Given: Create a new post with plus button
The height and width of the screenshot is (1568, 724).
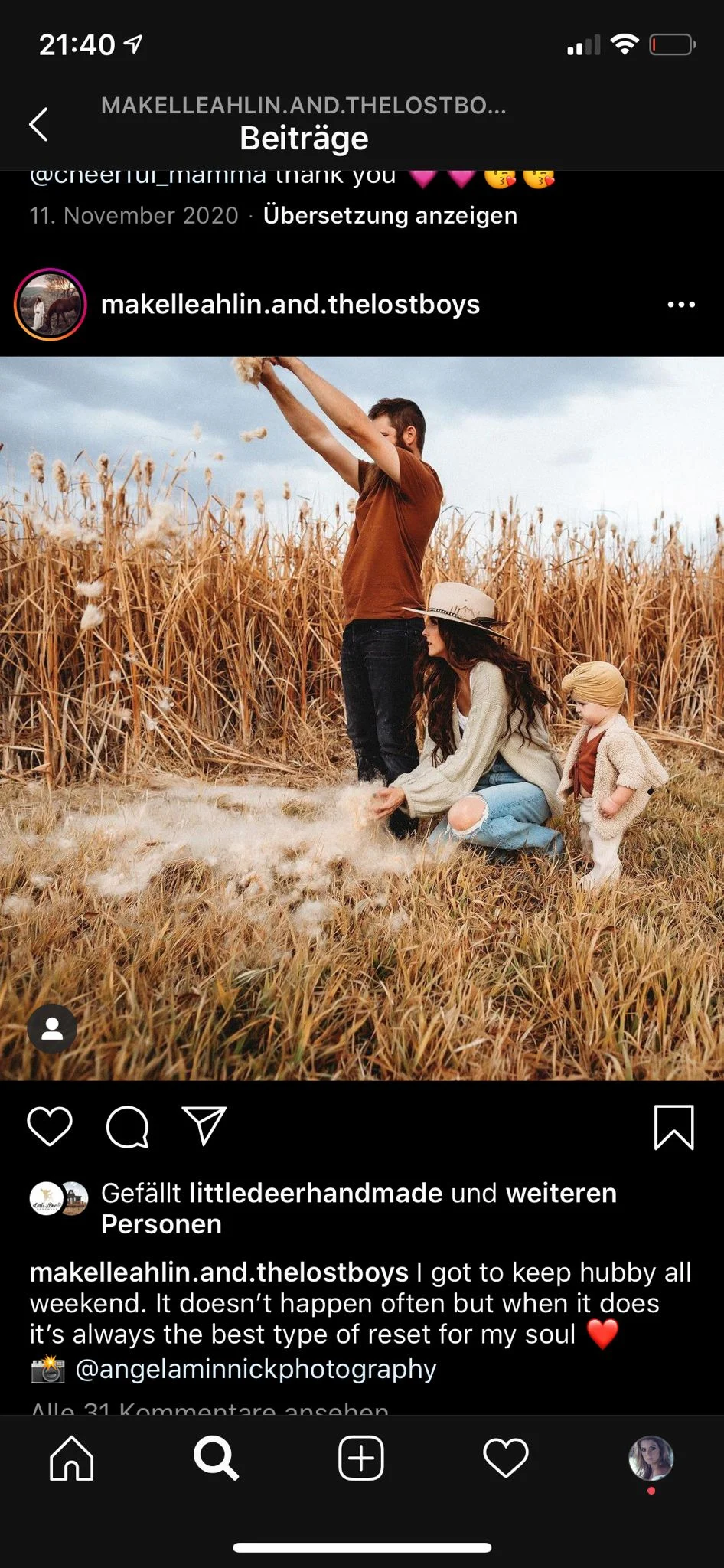Looking at the screenshot, I should point(361,1458).
